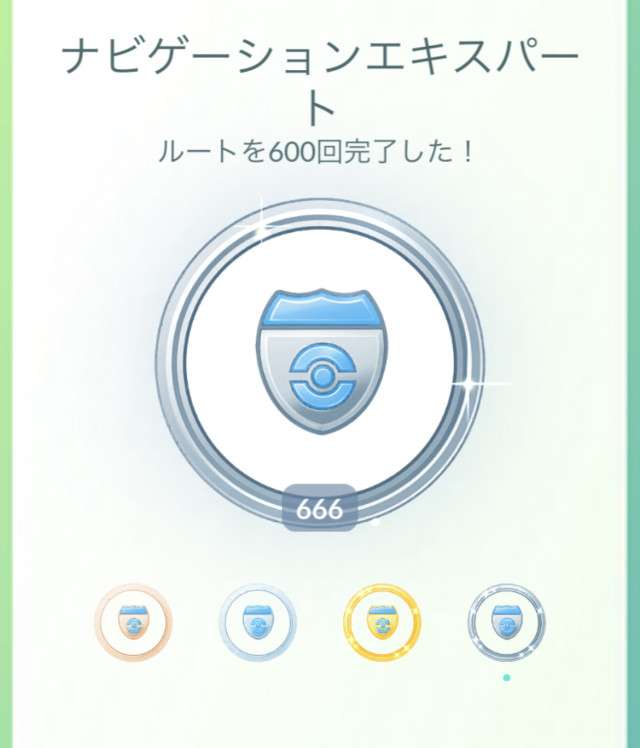Select the bronze tier medal
640x748 pixels.
pos(133,622)
